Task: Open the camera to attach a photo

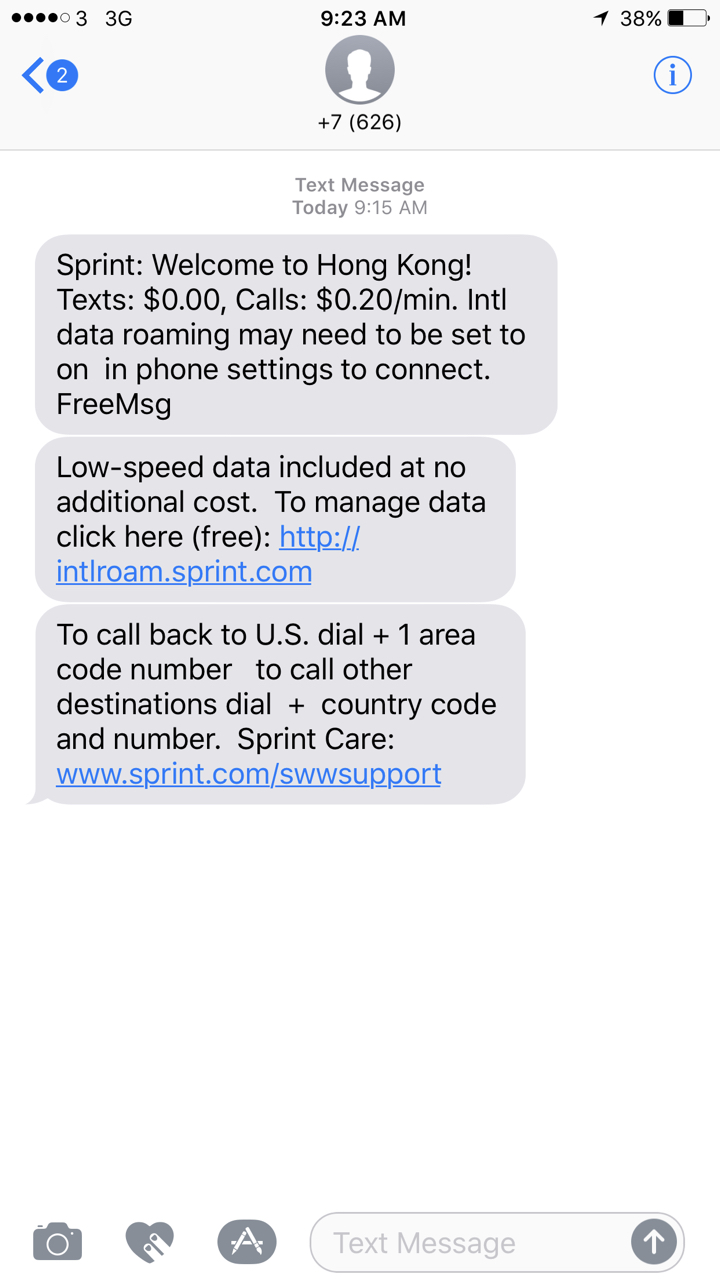Action: click(x=58, y=1242)
